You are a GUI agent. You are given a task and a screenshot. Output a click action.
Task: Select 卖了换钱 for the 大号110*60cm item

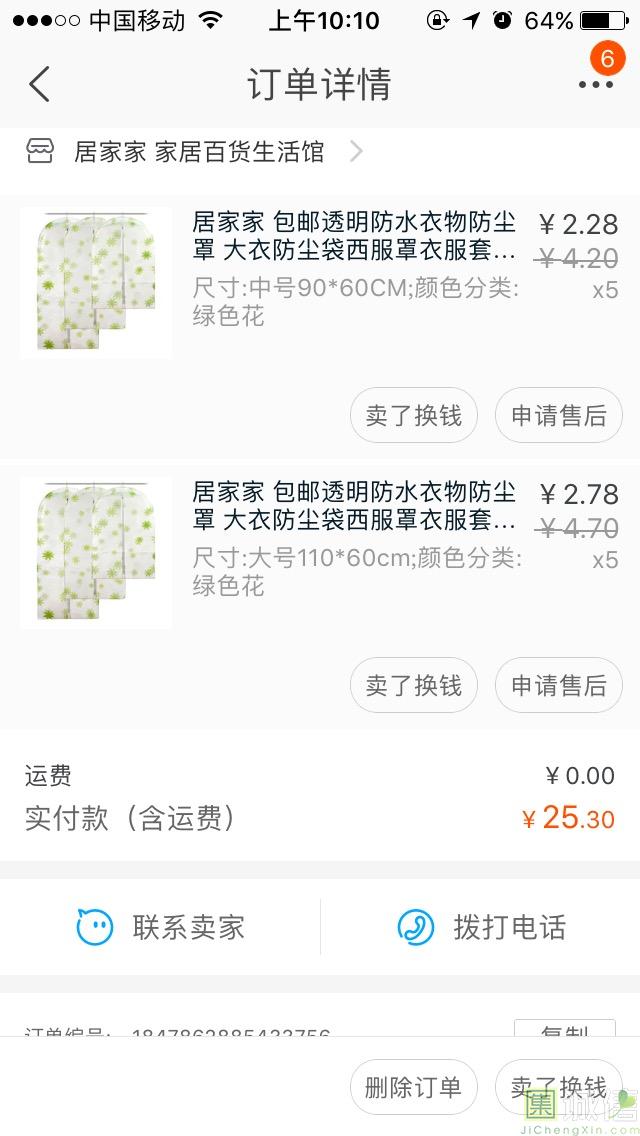414,685
